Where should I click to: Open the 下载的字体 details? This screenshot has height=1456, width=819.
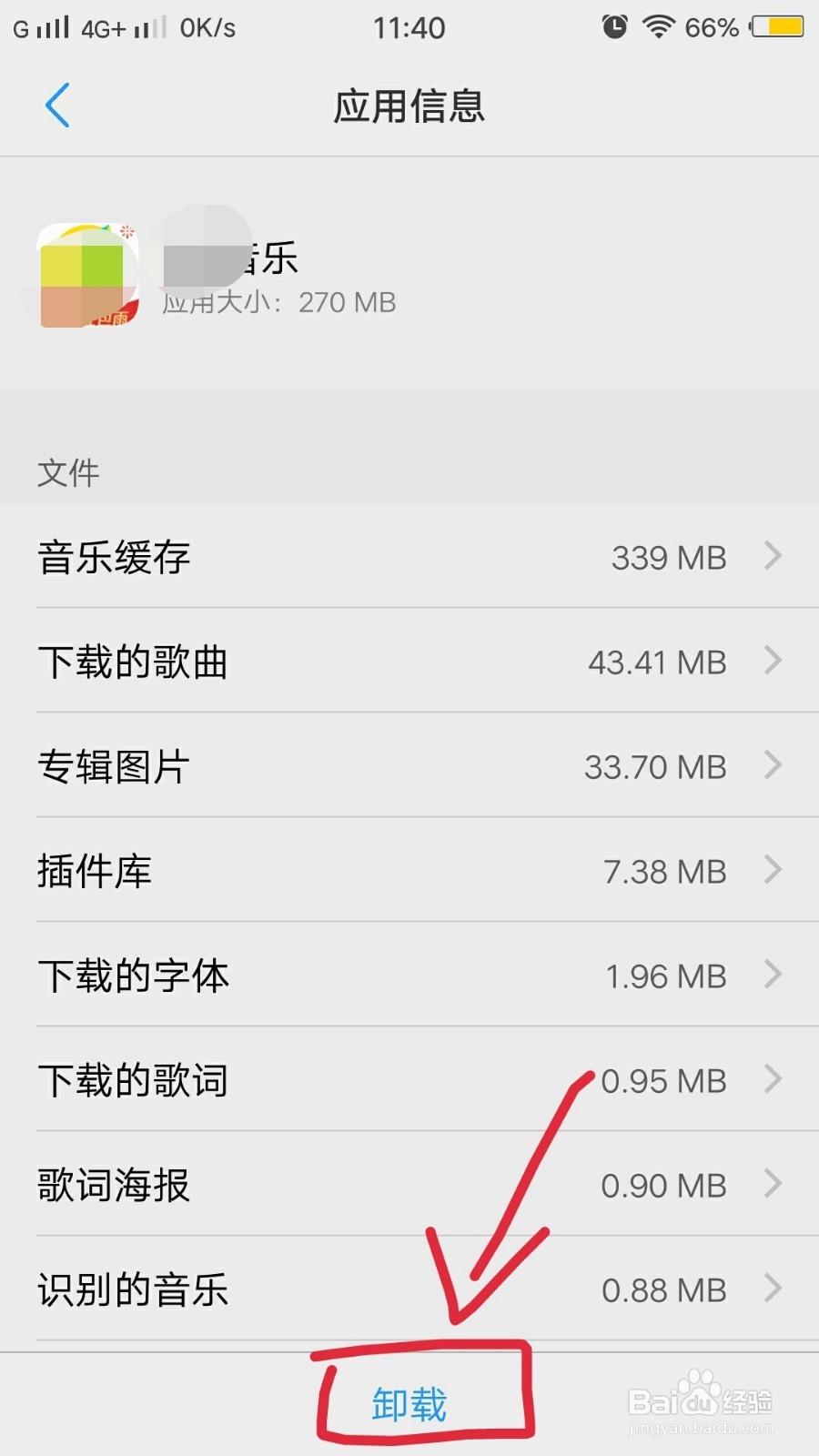(409, 976)
